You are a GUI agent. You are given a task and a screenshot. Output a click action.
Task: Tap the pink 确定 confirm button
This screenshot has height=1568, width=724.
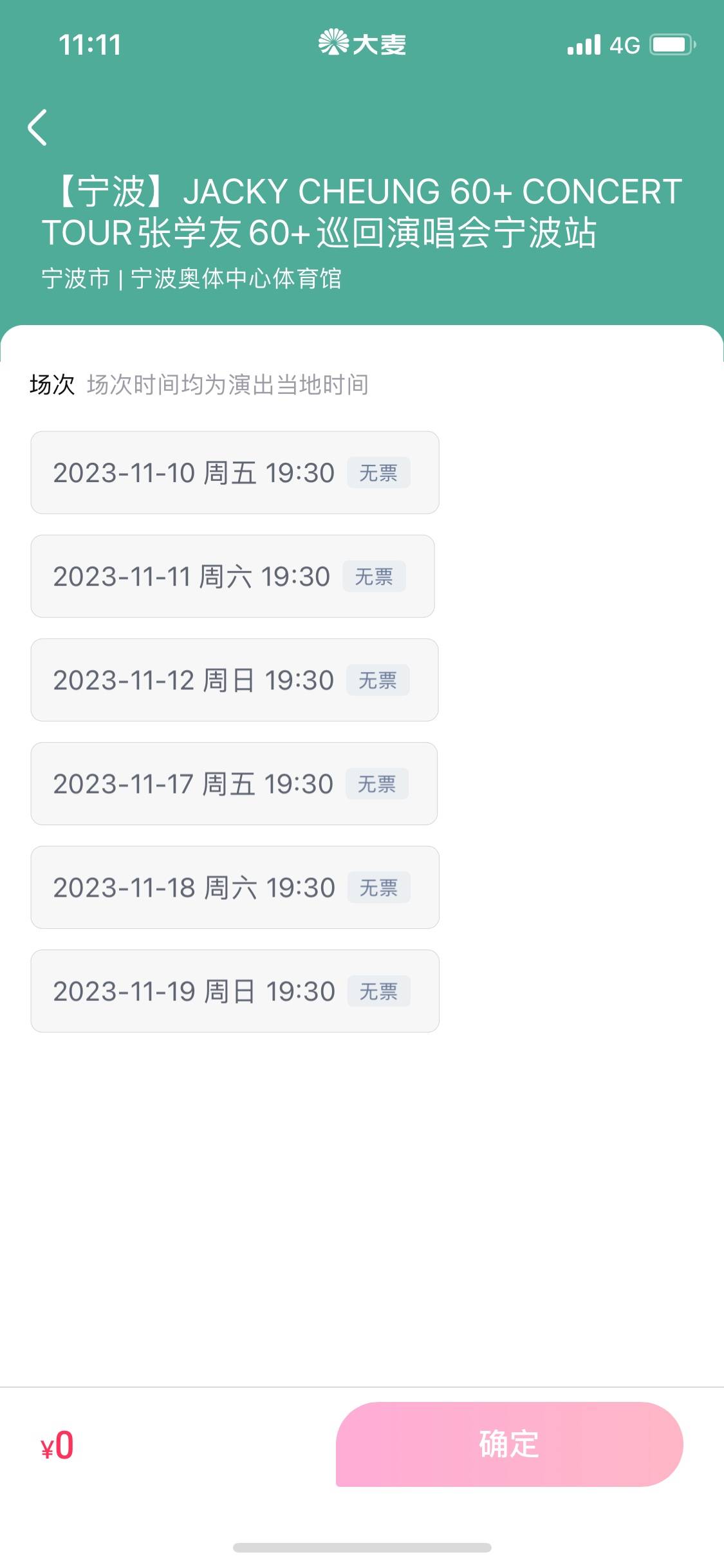pyautogui.click(x=509, y=1444)
